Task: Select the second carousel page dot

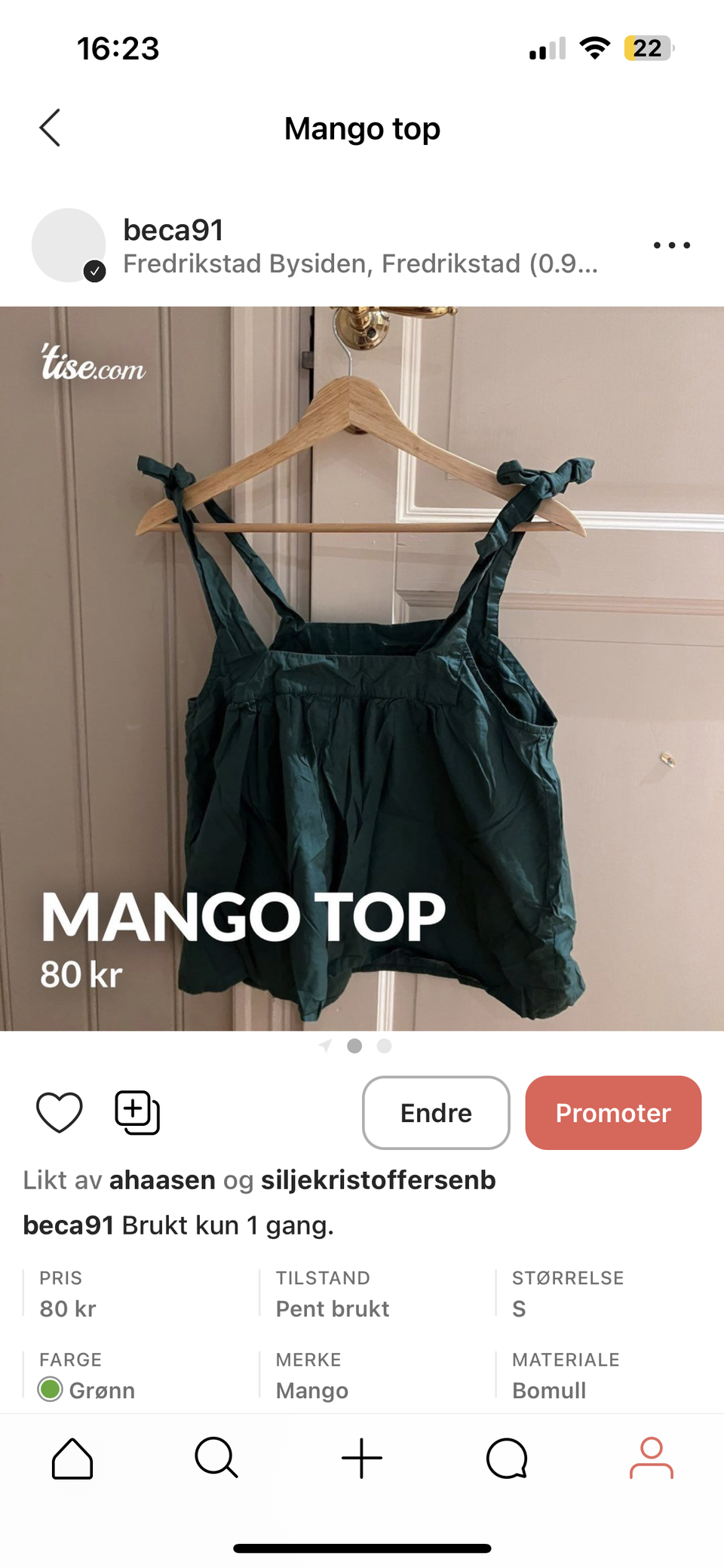Action: [354, 1046]
